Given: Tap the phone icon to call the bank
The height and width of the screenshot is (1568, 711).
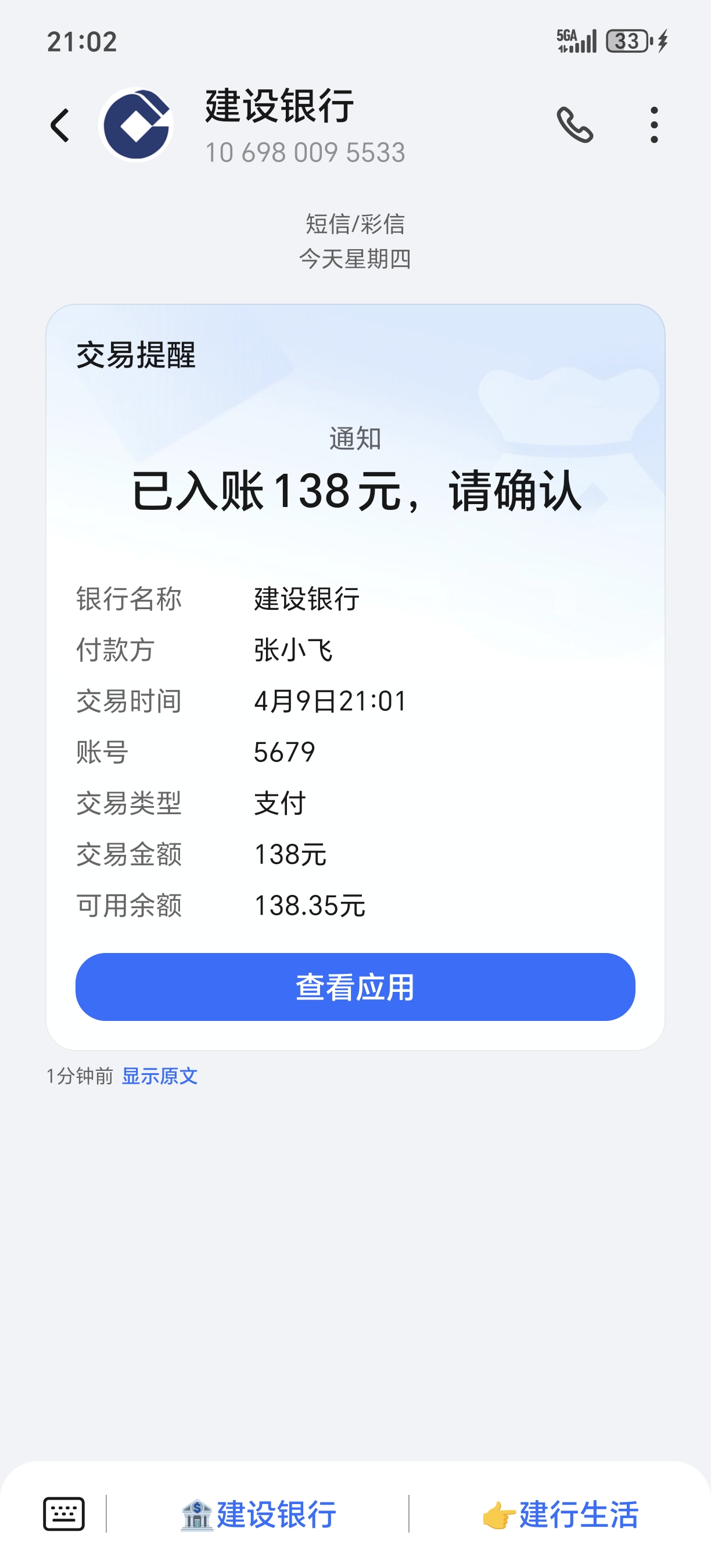Looking at the screenshot, I should click(574, 124).
